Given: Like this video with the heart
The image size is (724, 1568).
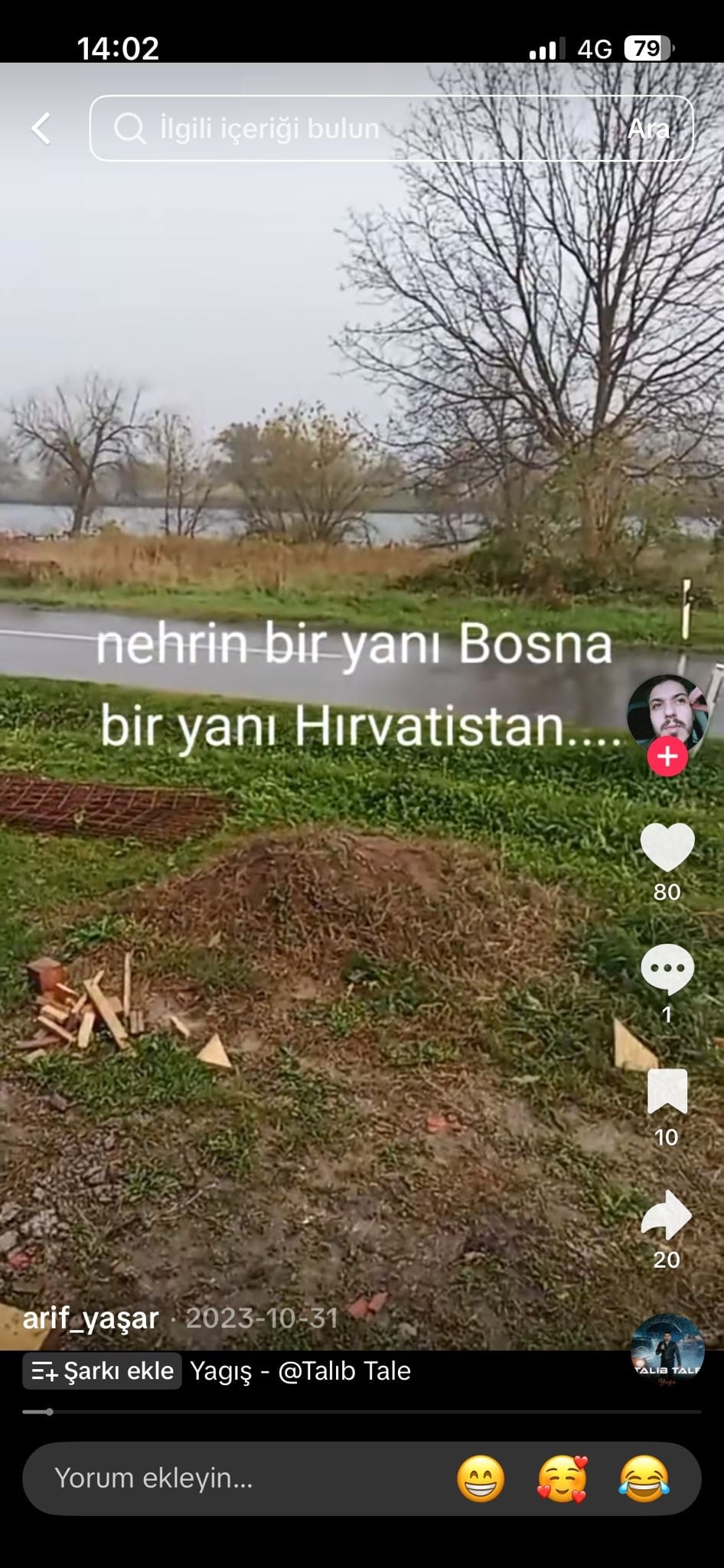Looking at the screenshot, I should click(x=667, y=847).
